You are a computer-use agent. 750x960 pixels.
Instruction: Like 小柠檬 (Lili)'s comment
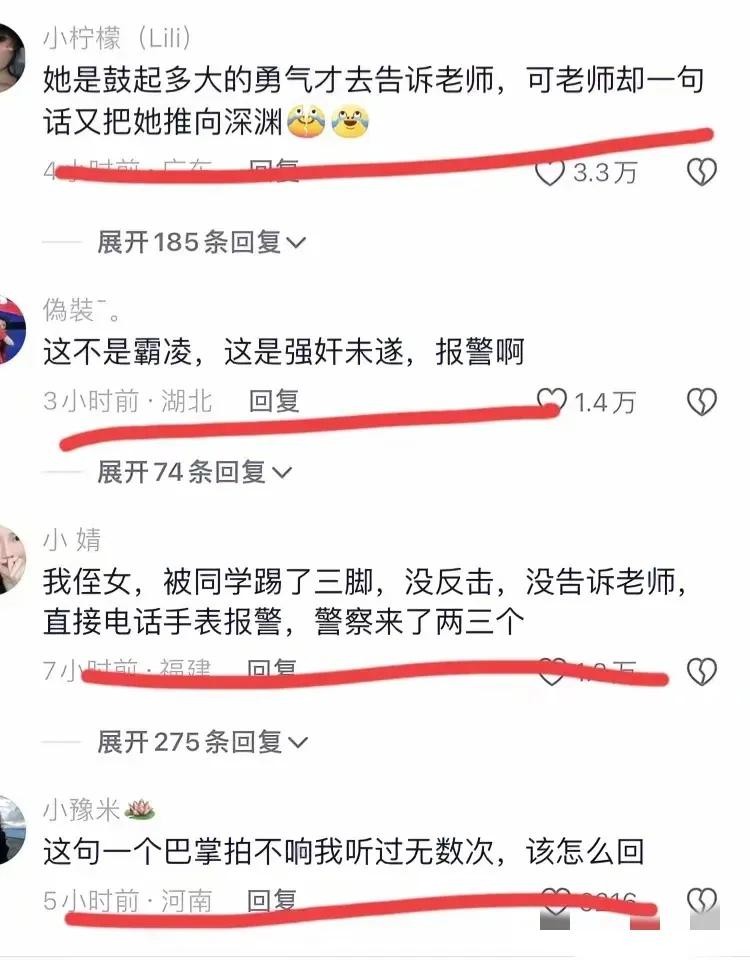pos(551,174)
